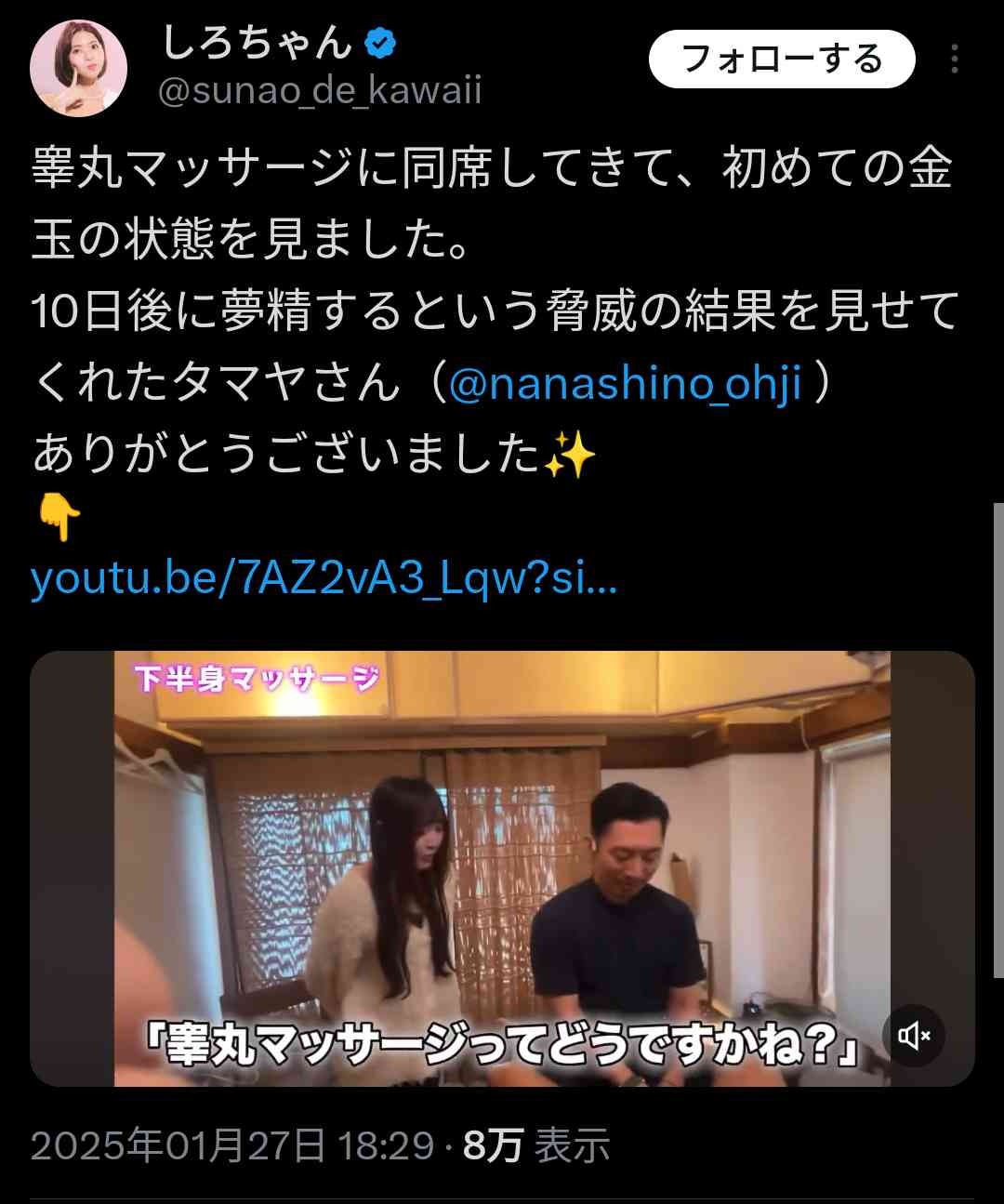Open the youtu.be video link
The image size is (1004, 1204).
click(324, 578)
